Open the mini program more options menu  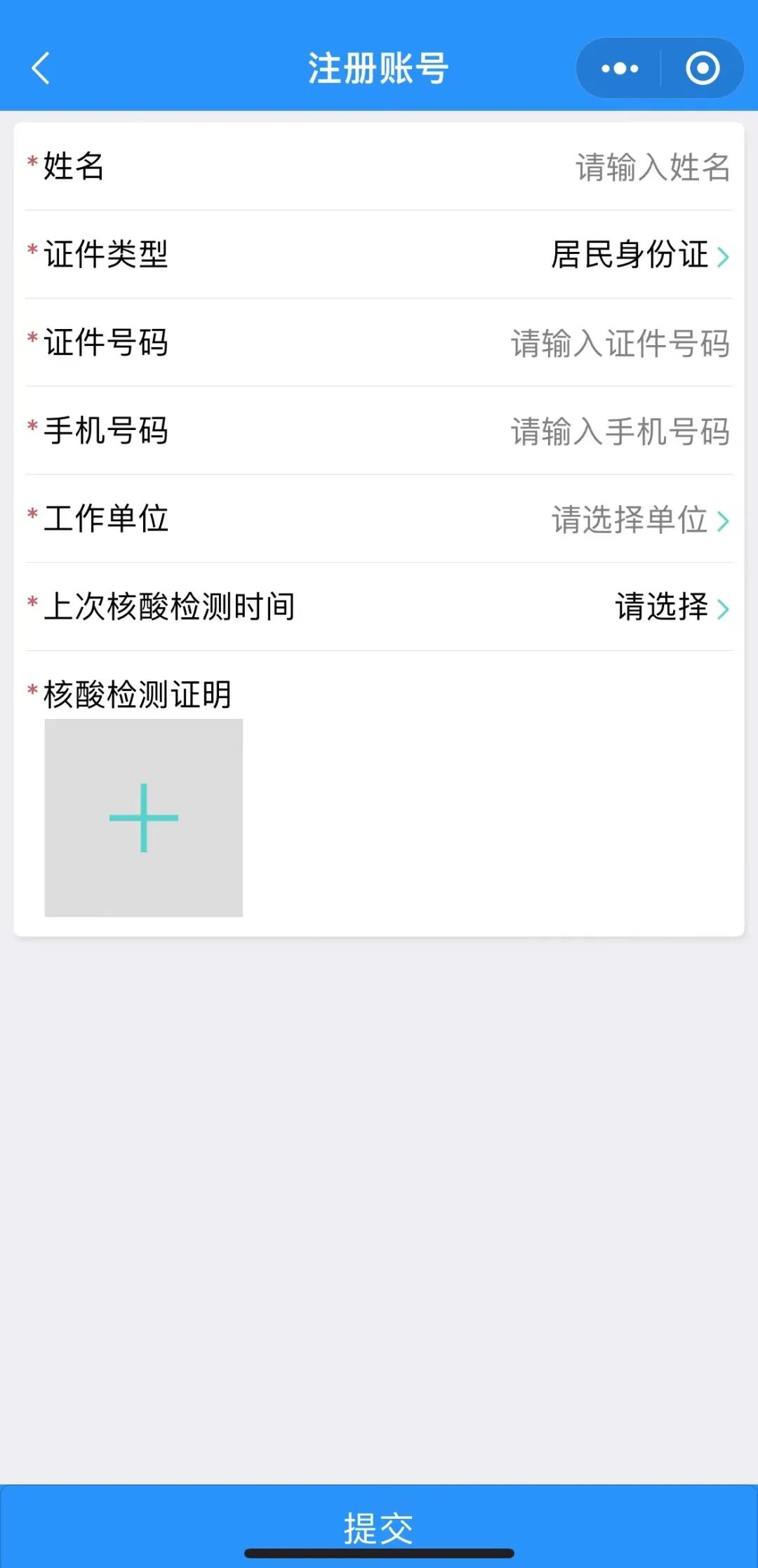point(620,69)
